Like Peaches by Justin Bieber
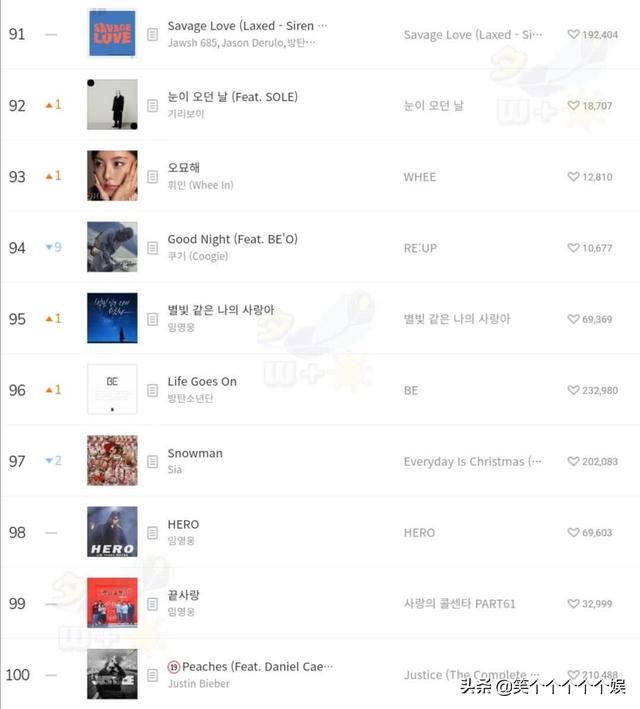The height and width of the screenshot is (709, 640). point(574,675)
